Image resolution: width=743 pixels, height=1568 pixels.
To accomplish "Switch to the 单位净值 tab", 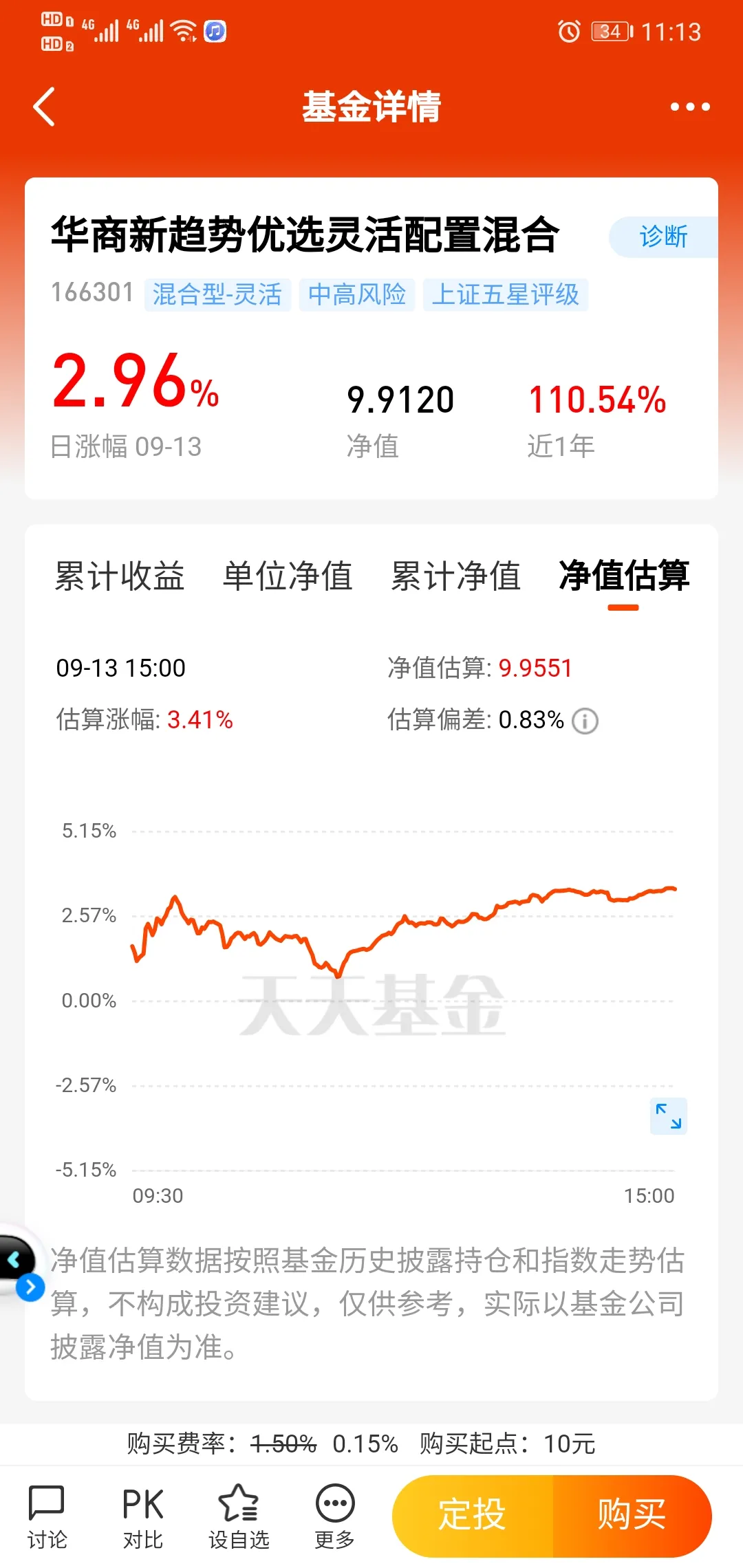I will pos(288,576).
